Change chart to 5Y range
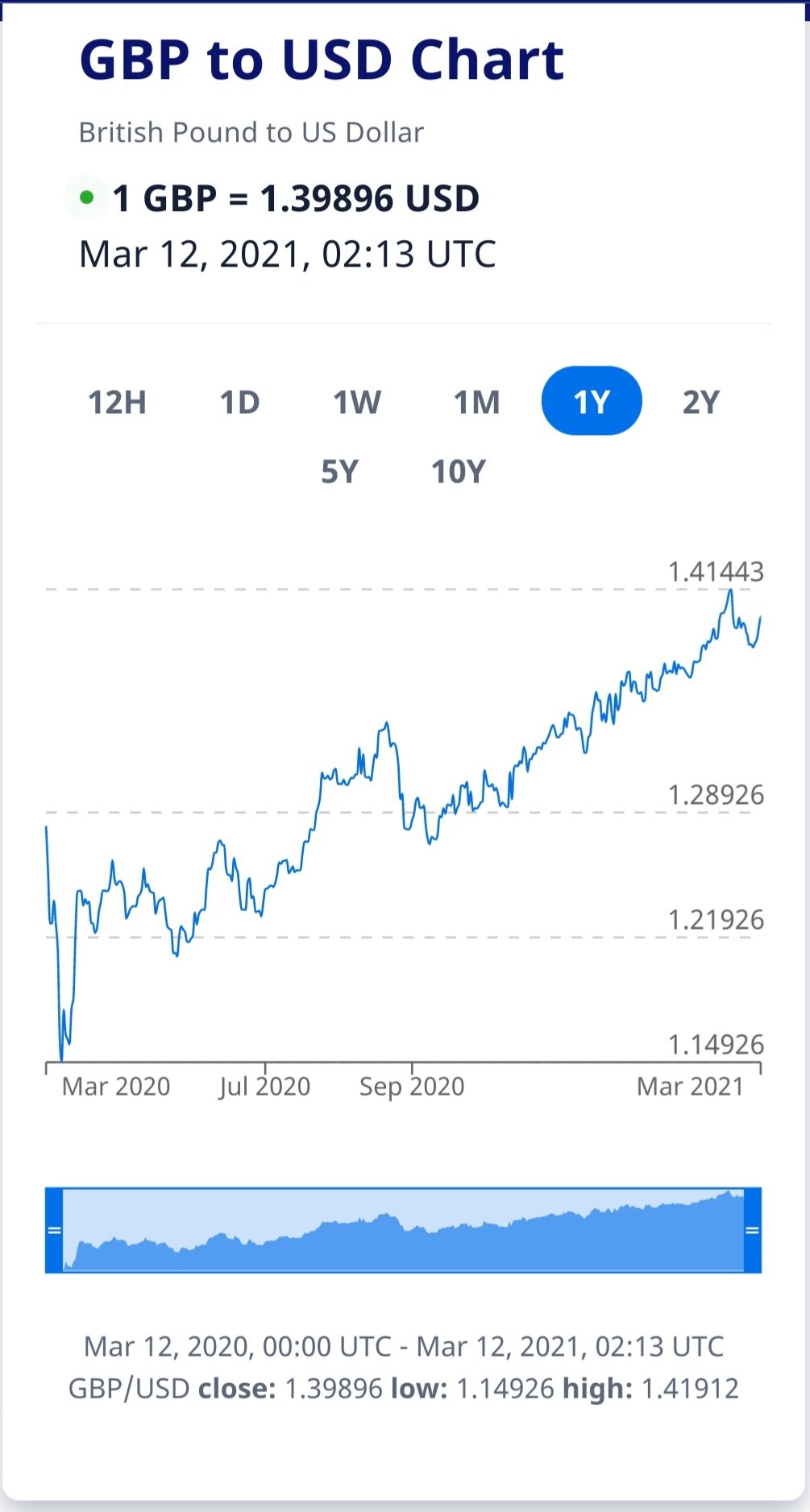The height and width of the screenshot is (1512, 810). coord(339,471)
